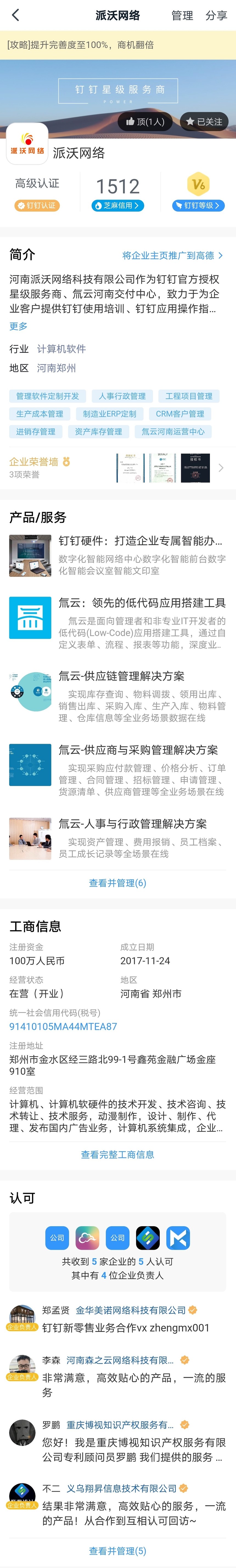Open 查看完整工商信息
The height and width of the screenshot is (1568, 236).
point(117,1155)
